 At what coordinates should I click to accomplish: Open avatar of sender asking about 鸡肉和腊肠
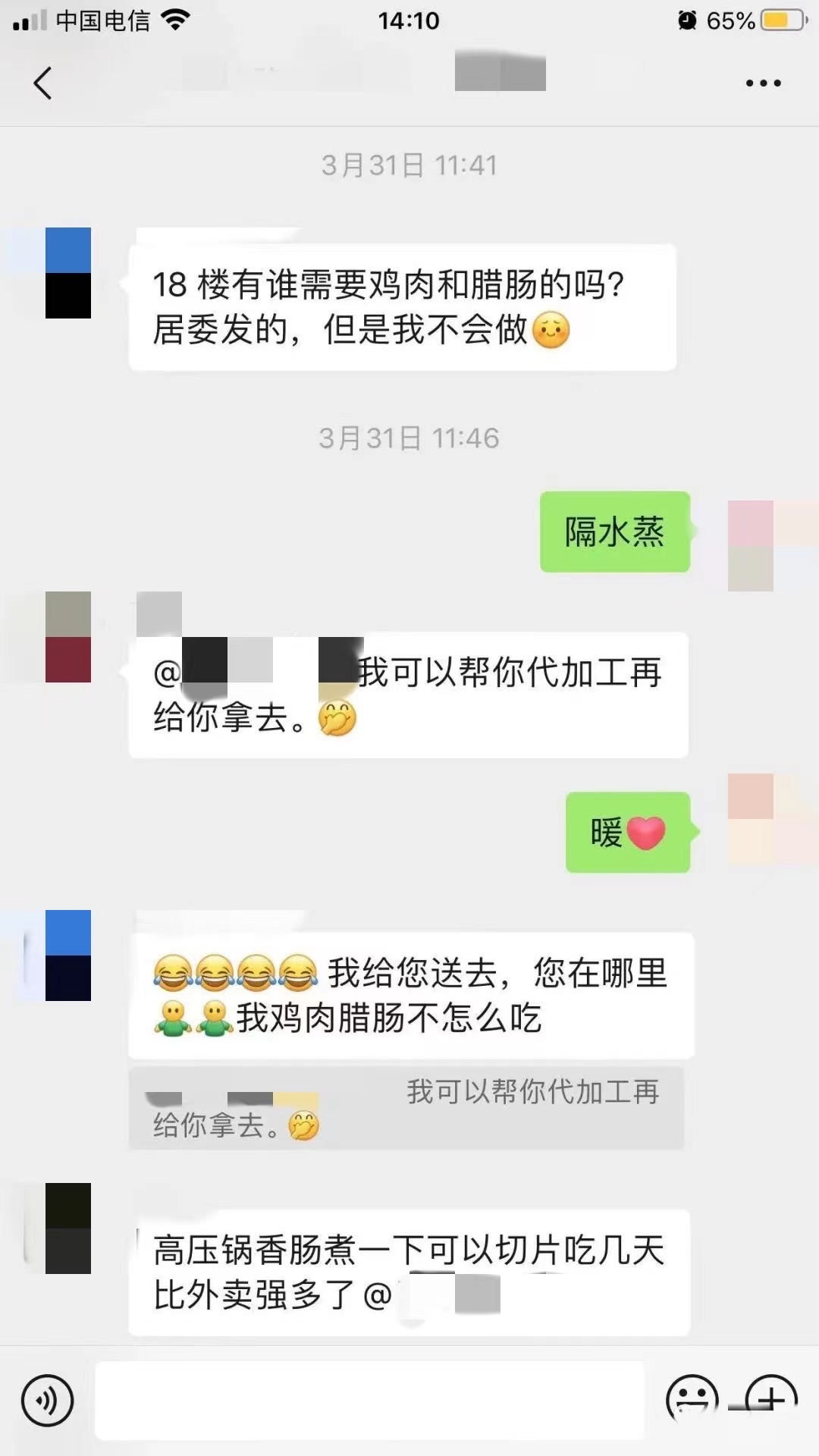pos(68,273)
